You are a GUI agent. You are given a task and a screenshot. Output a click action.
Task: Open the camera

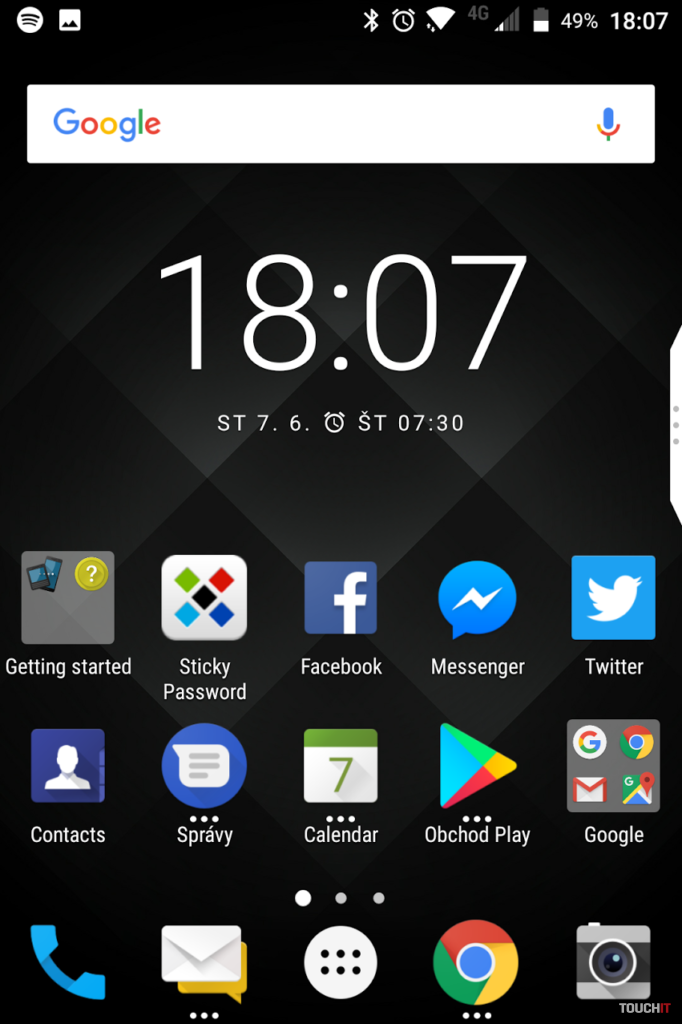613,962
